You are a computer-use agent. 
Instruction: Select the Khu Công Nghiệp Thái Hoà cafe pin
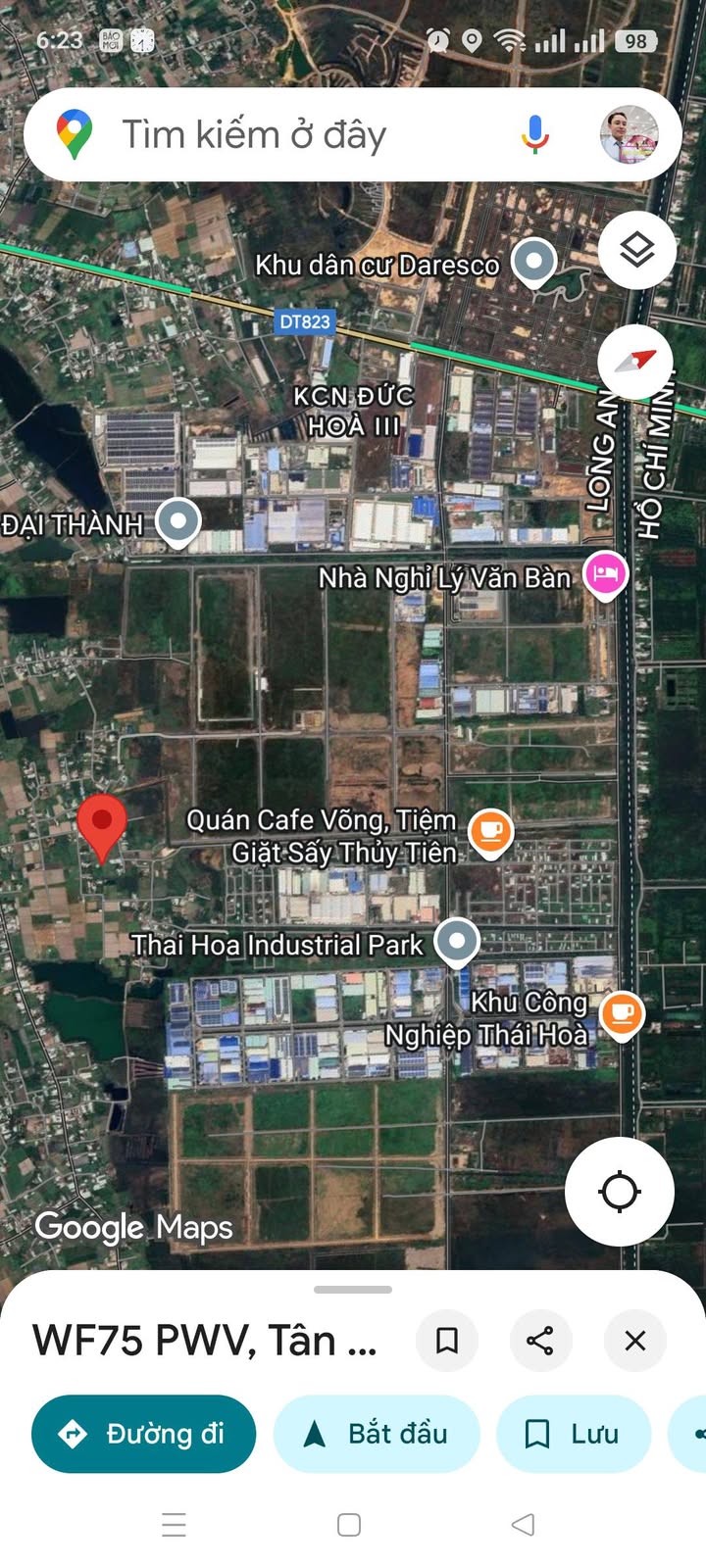click(621, 1012)
